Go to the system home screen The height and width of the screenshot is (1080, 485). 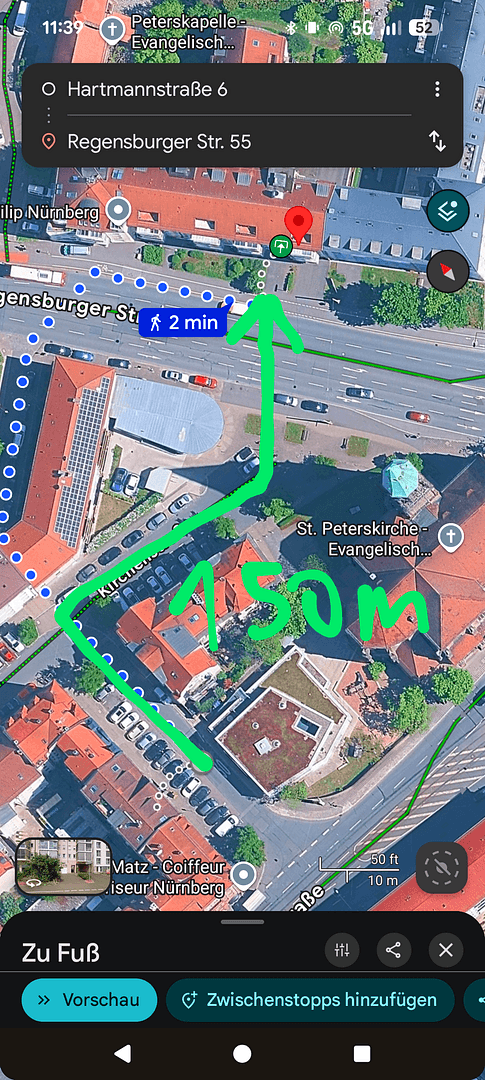click(x=242, y=1053)
